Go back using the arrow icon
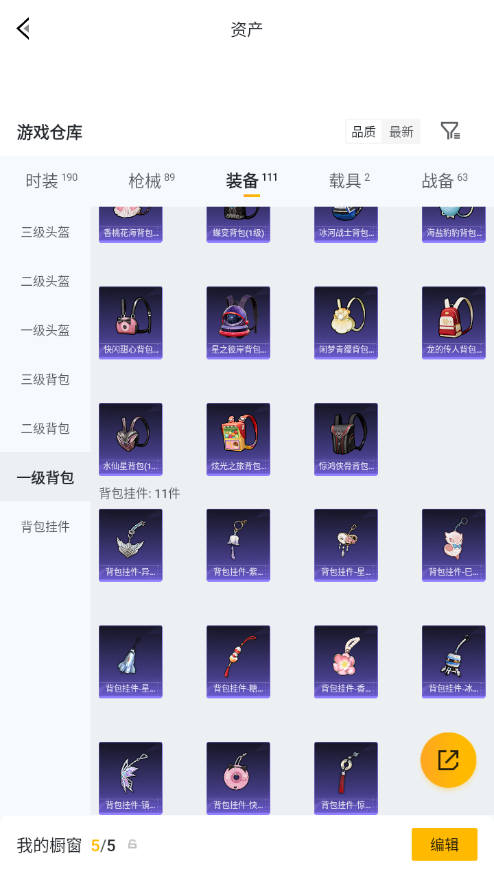 (23, 28)
